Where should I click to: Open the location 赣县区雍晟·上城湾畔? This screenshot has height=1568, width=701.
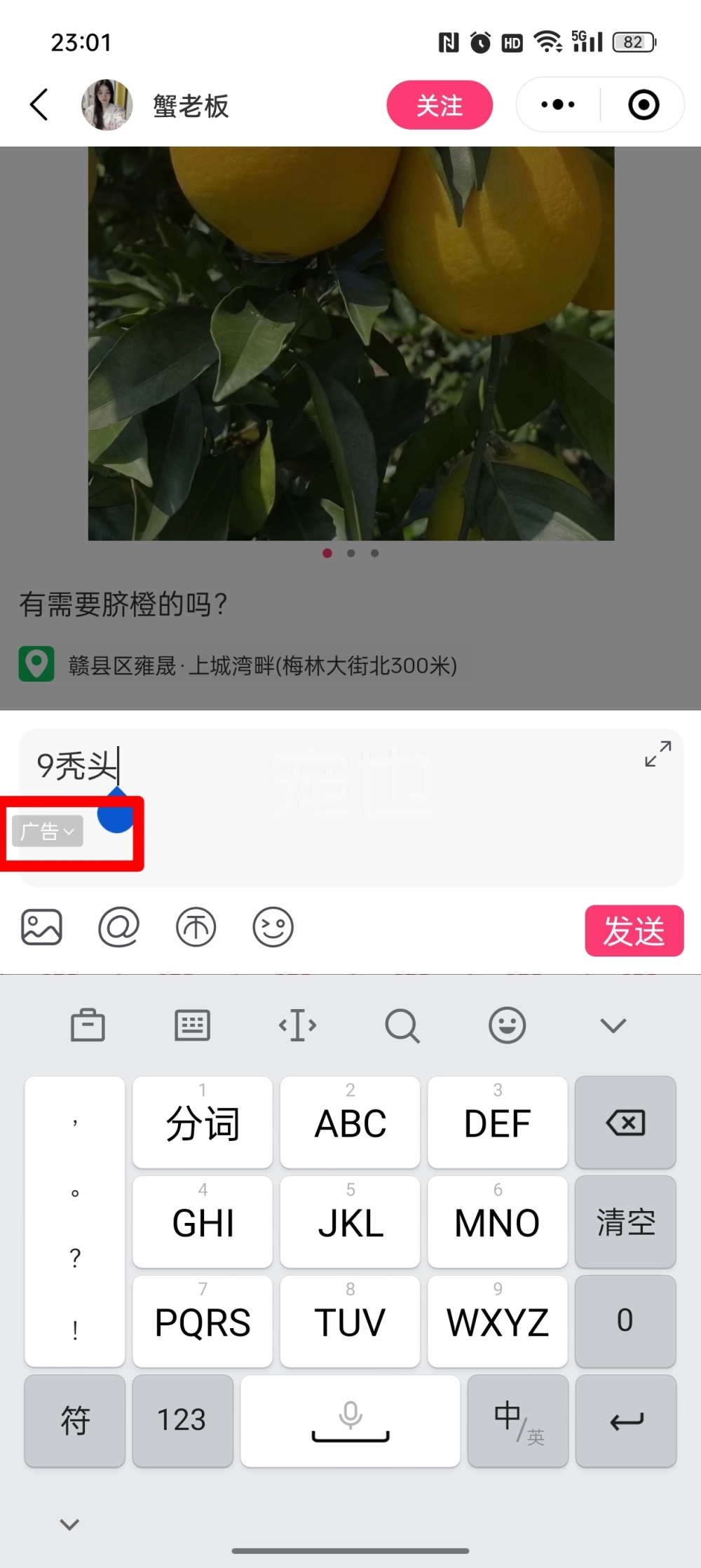pyautogui.click(x=262, y=665)
